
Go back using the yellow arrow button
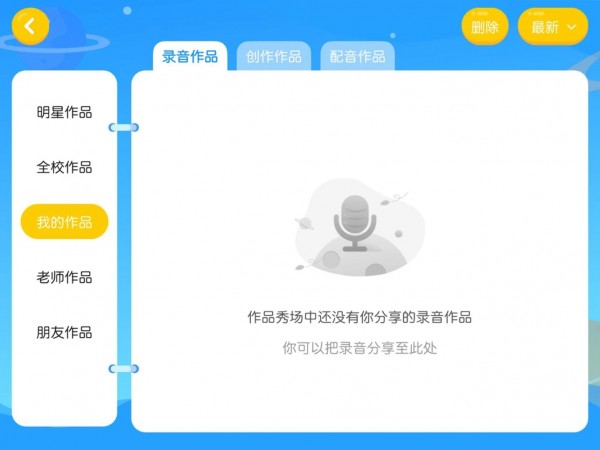click(x=30, y=27)
